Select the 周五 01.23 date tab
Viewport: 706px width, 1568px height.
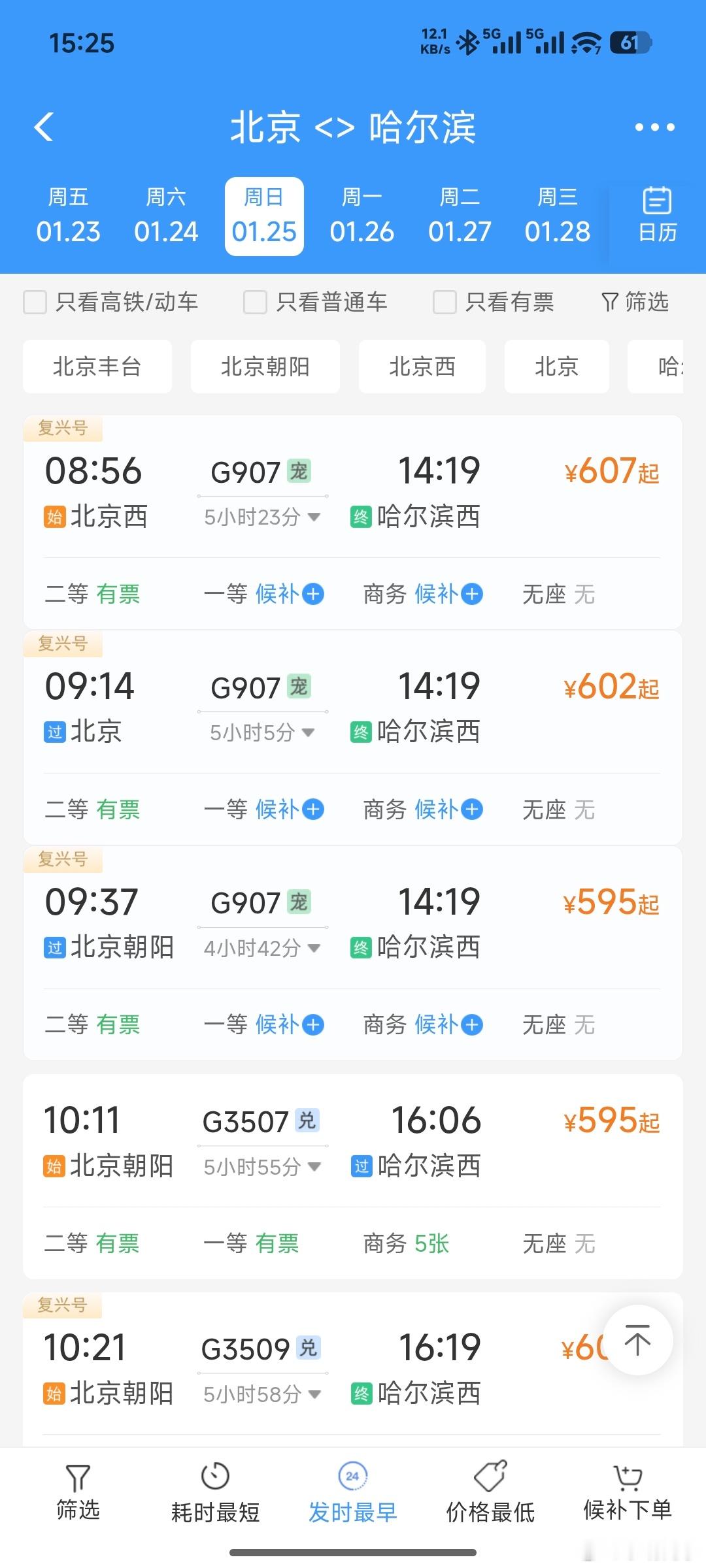pos(69,214)
